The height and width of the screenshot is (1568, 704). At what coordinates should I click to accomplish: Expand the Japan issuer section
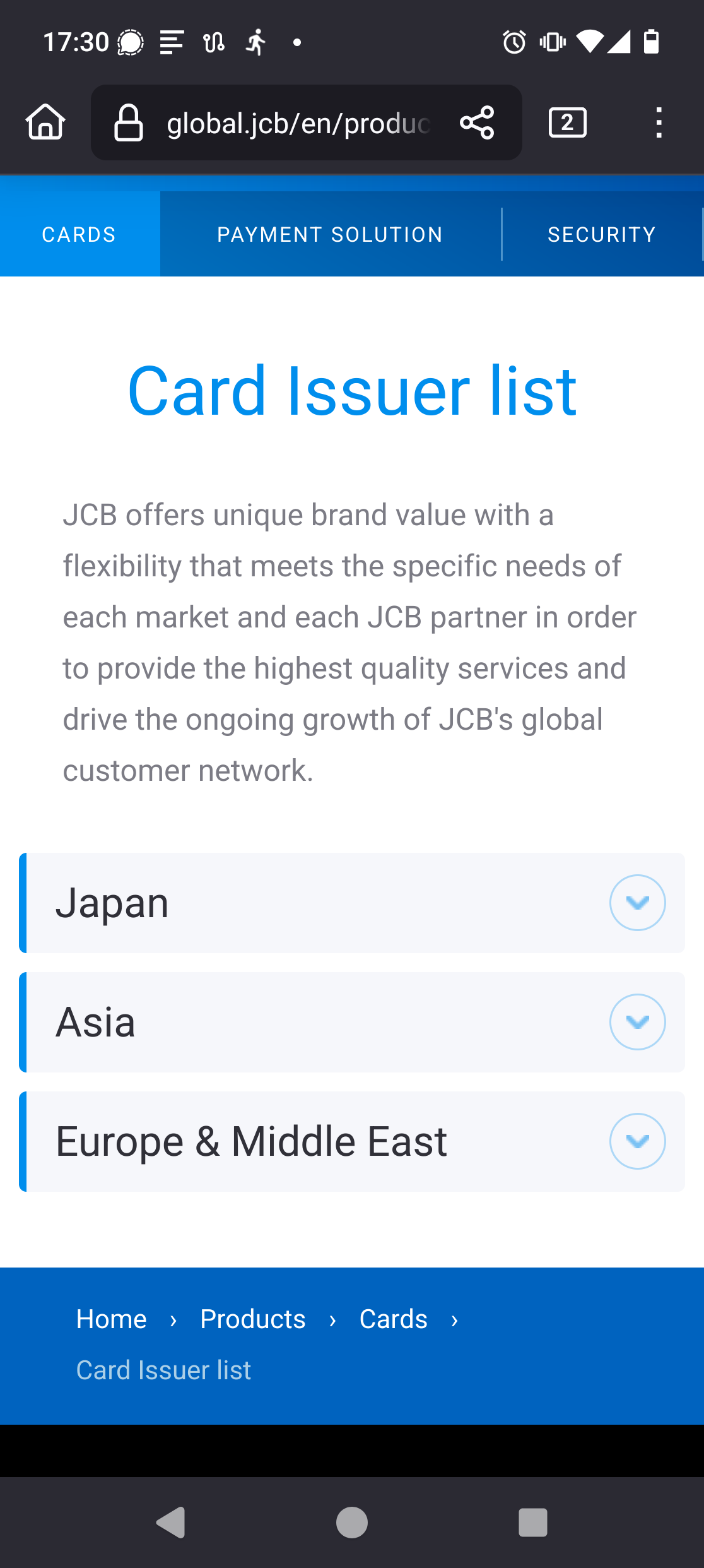(x=637, y=903)
